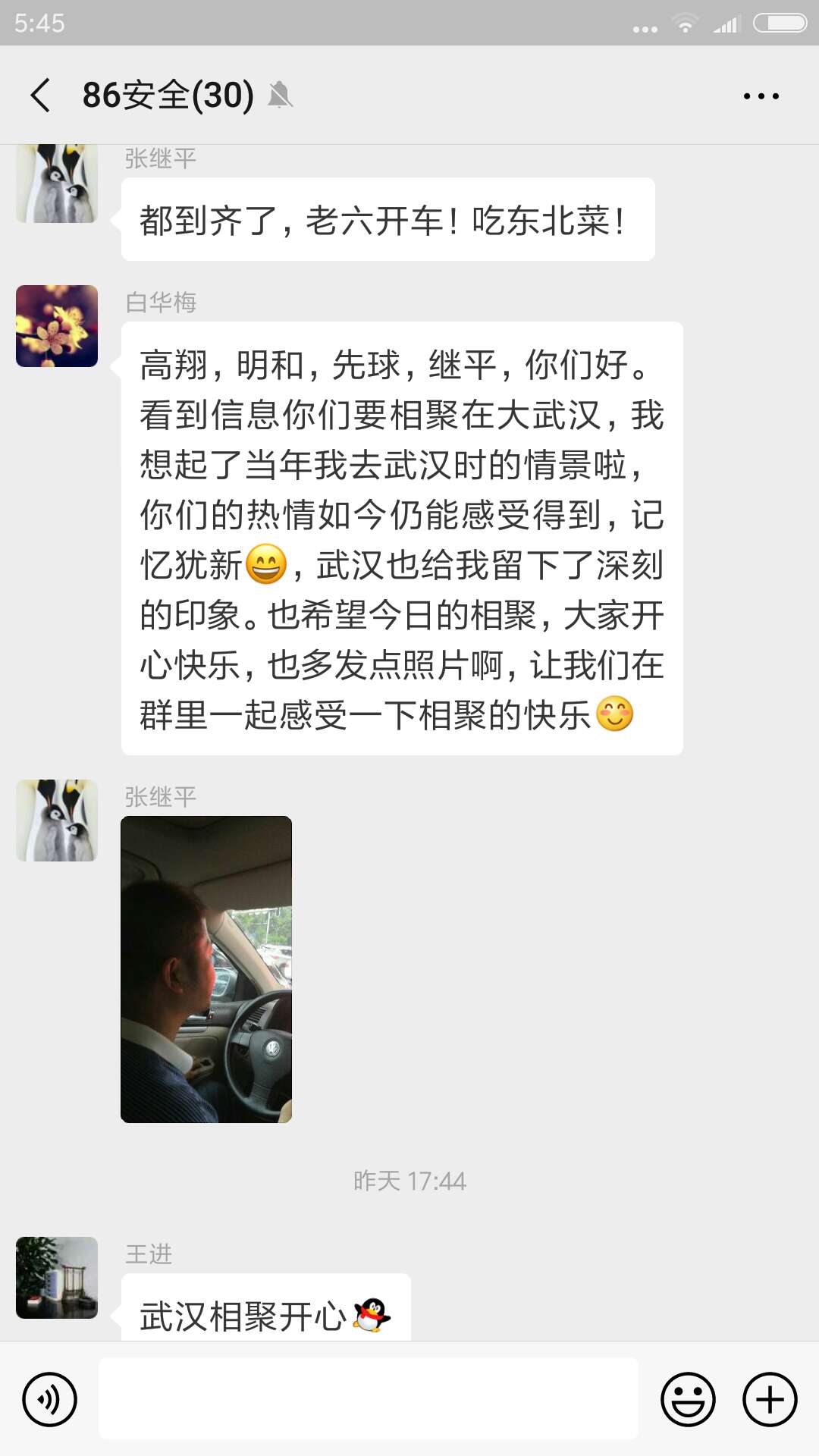Image resolution: width=819 pixels, height=1456 pixels.
Task: Open the plus attachment menu
Action: [770, 1399]
